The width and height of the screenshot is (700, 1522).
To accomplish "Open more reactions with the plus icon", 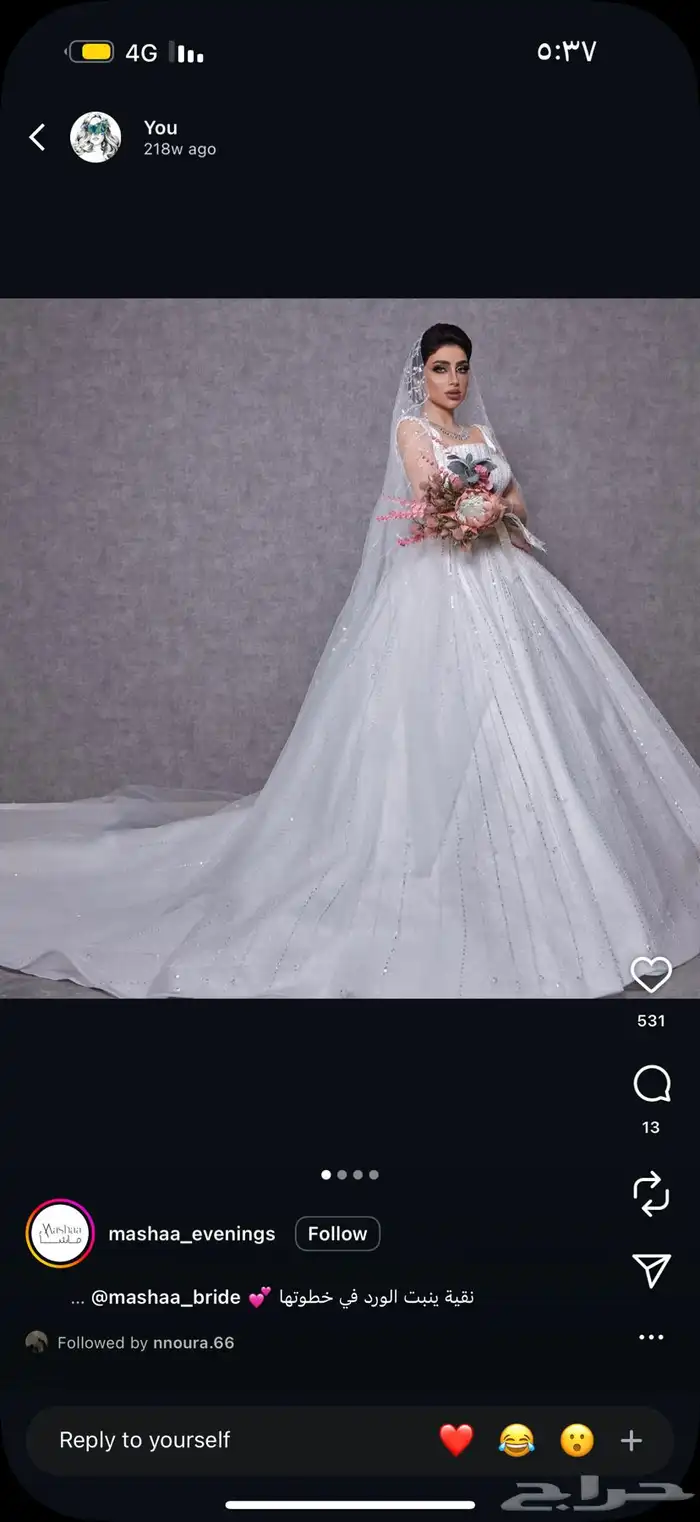I will 631,1440.
